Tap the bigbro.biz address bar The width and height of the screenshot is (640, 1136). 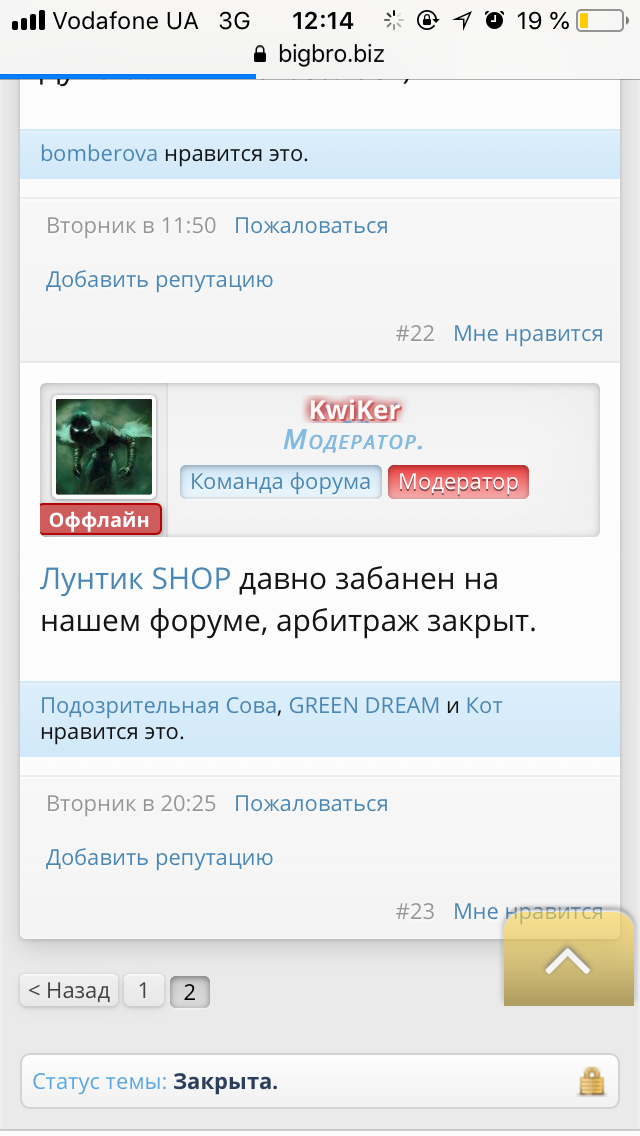pyautogui.click(x=320, y=54)
